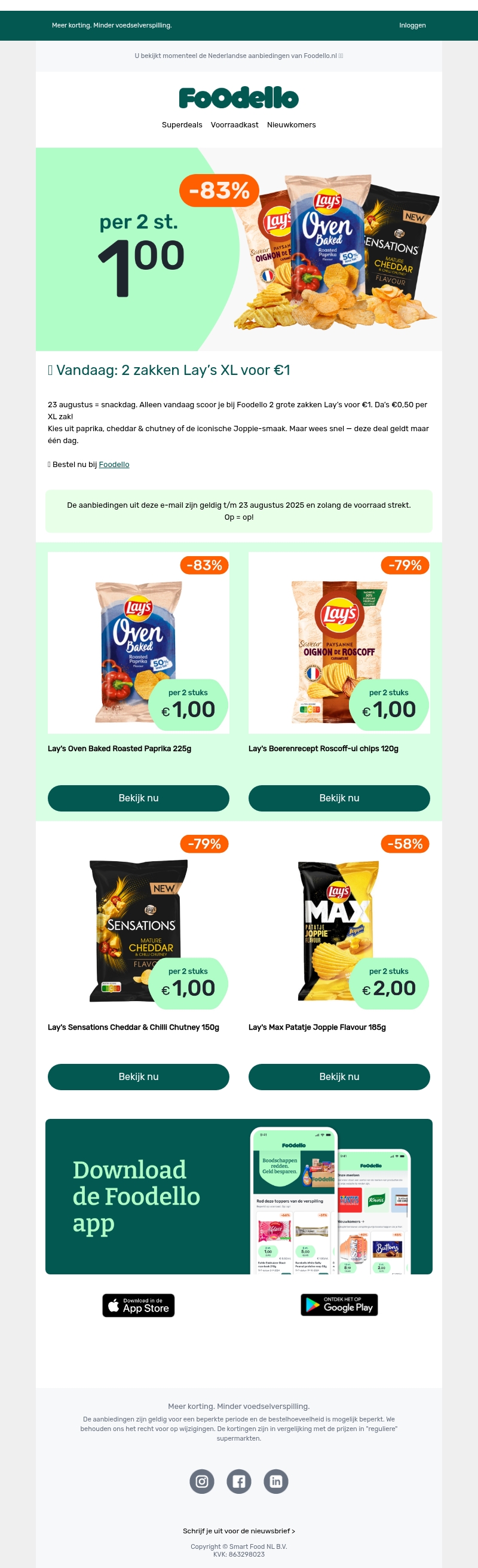
Task: Follow the underlined Foodello link
Action: tap(114, 465)
